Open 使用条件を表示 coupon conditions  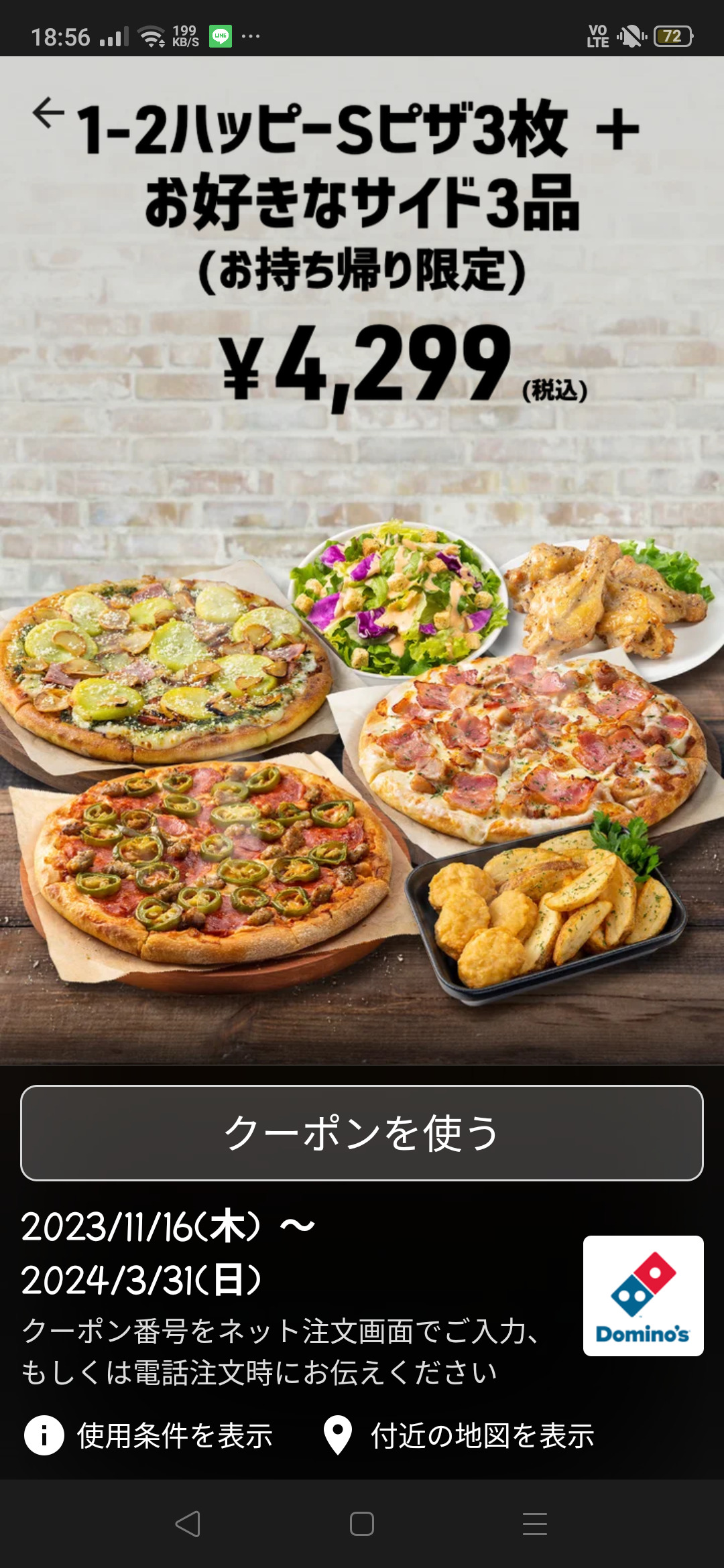tap(149, 1435)
